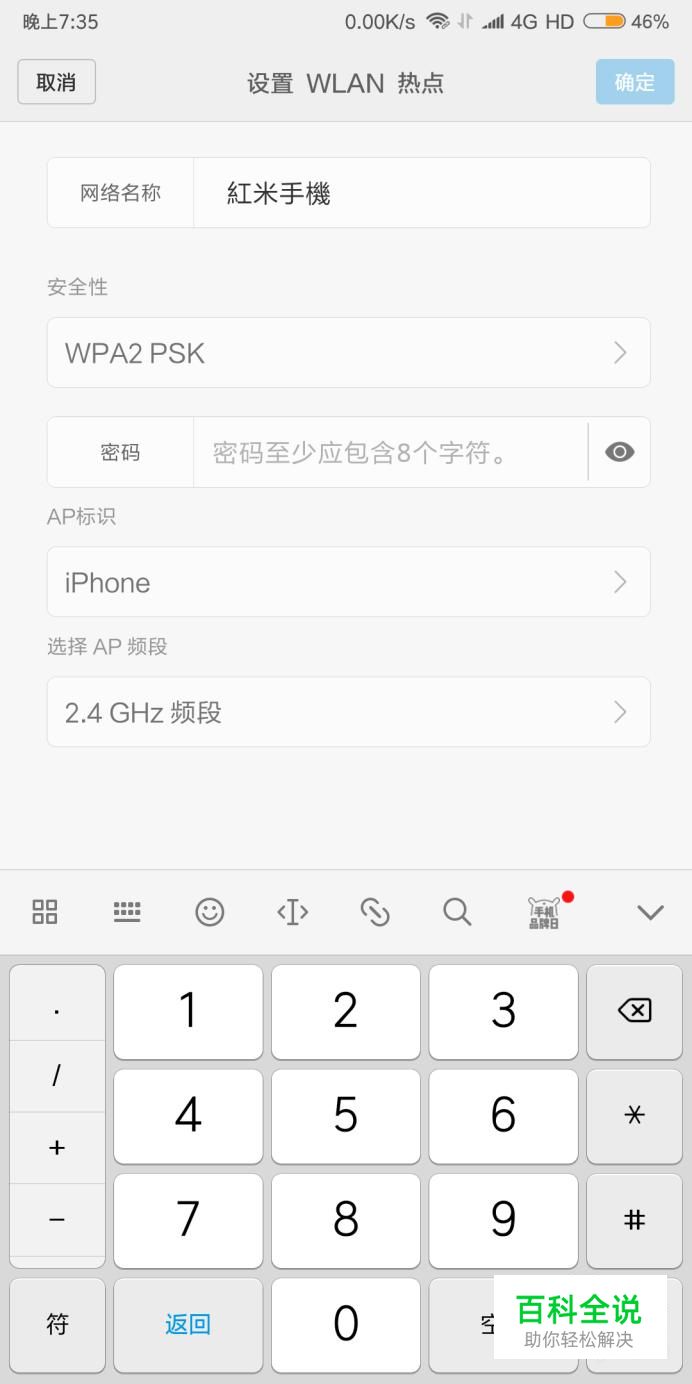Tap the keyboard toolbar's search magnifier
The width and height of the screenshot is (692, 1384).
(457, 912)
